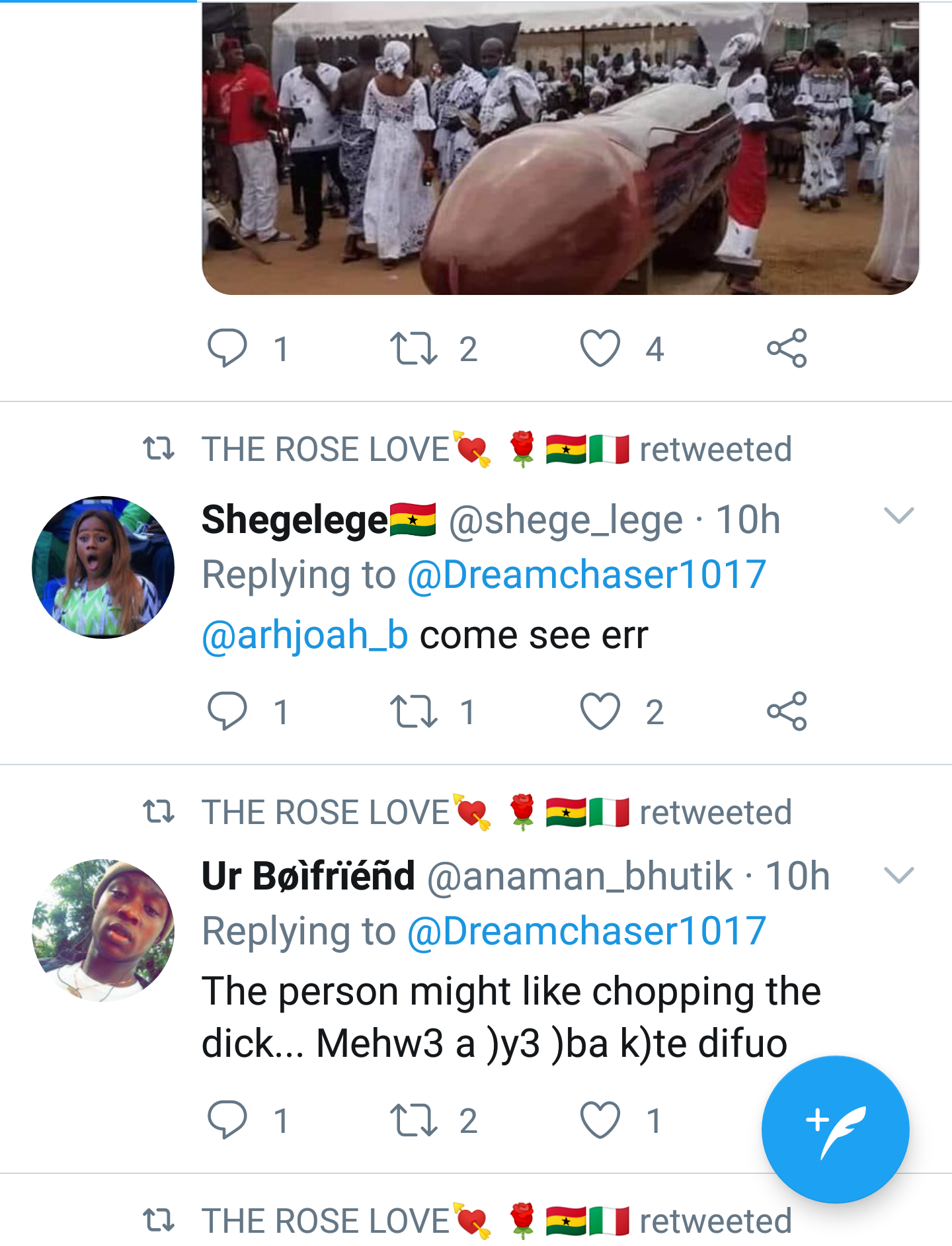Screen dimensions: 952x1246
Task: Reply to Shegelege's tweet
Action: (x=227, y=711)
